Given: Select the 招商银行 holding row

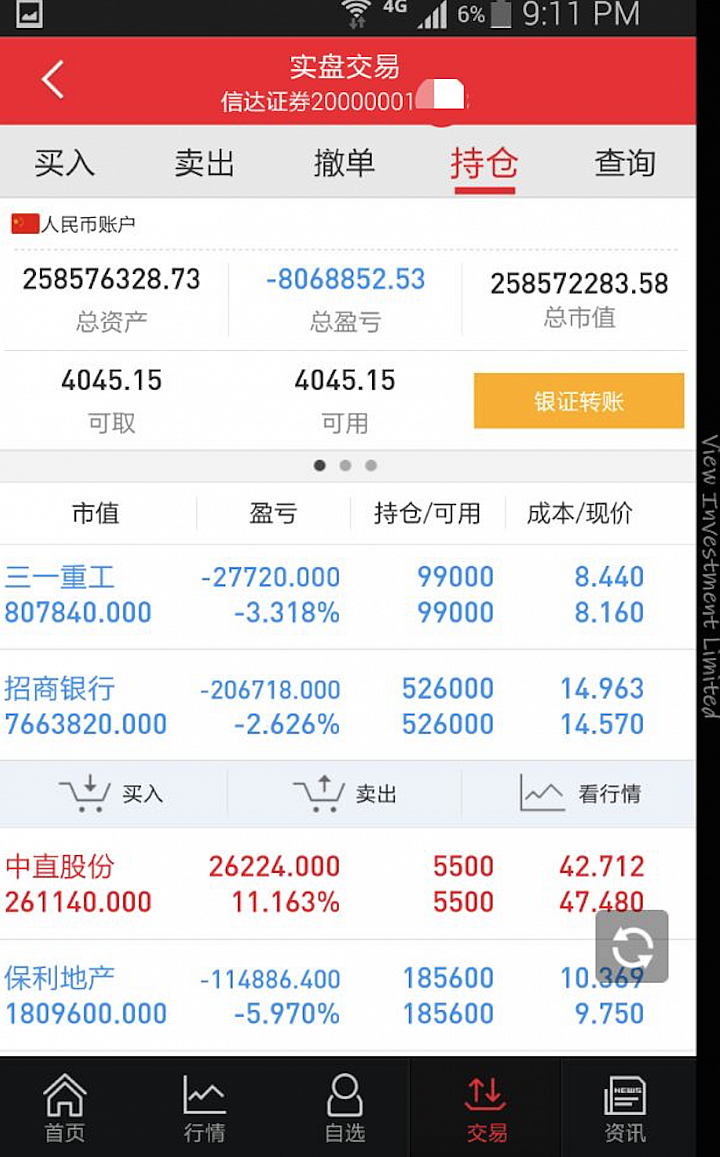Looking at the screenshot, I should pos(347,705).
